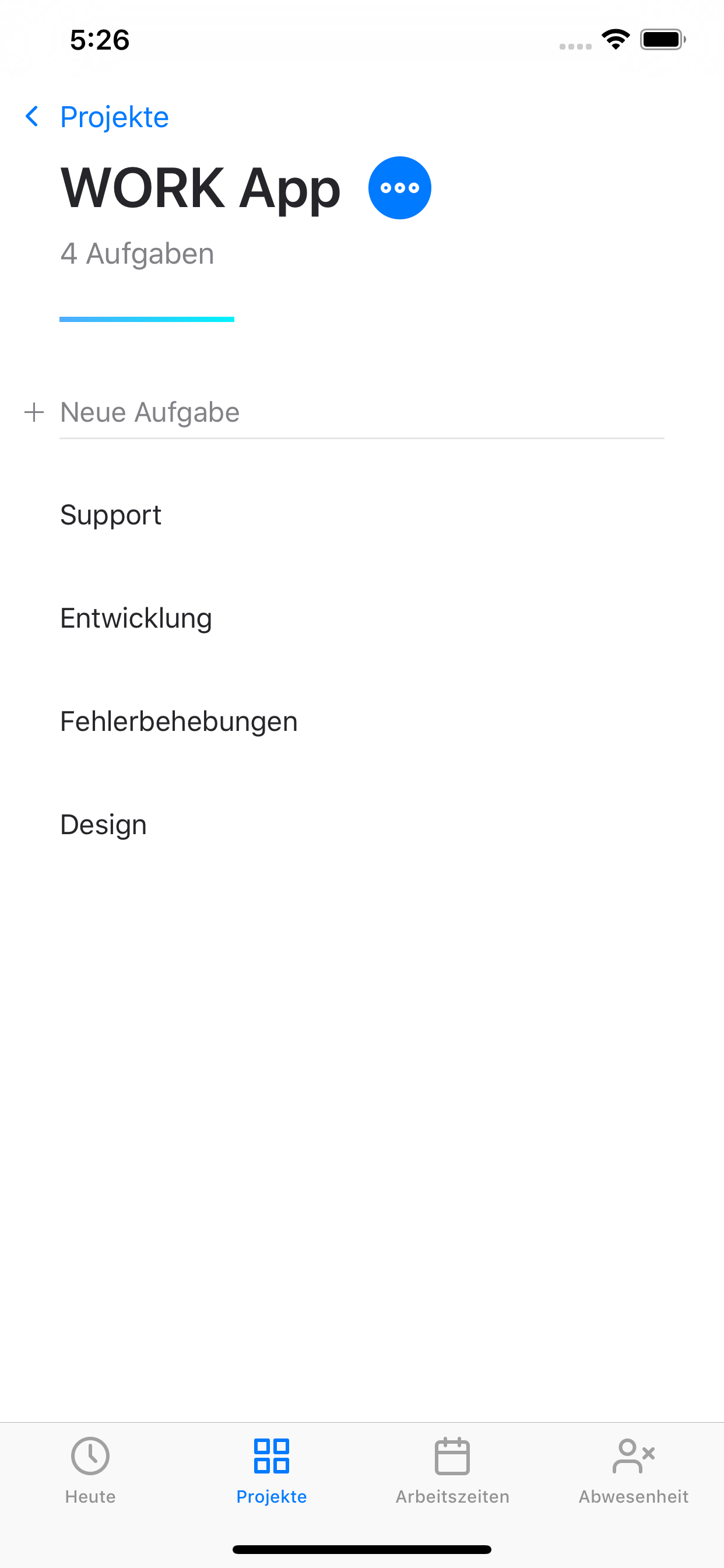The height and width of the screenshot is (1568, 724).
Task: Tap the battery indicator in status bar
Action: pyautogui.click(x=663, y=39)
